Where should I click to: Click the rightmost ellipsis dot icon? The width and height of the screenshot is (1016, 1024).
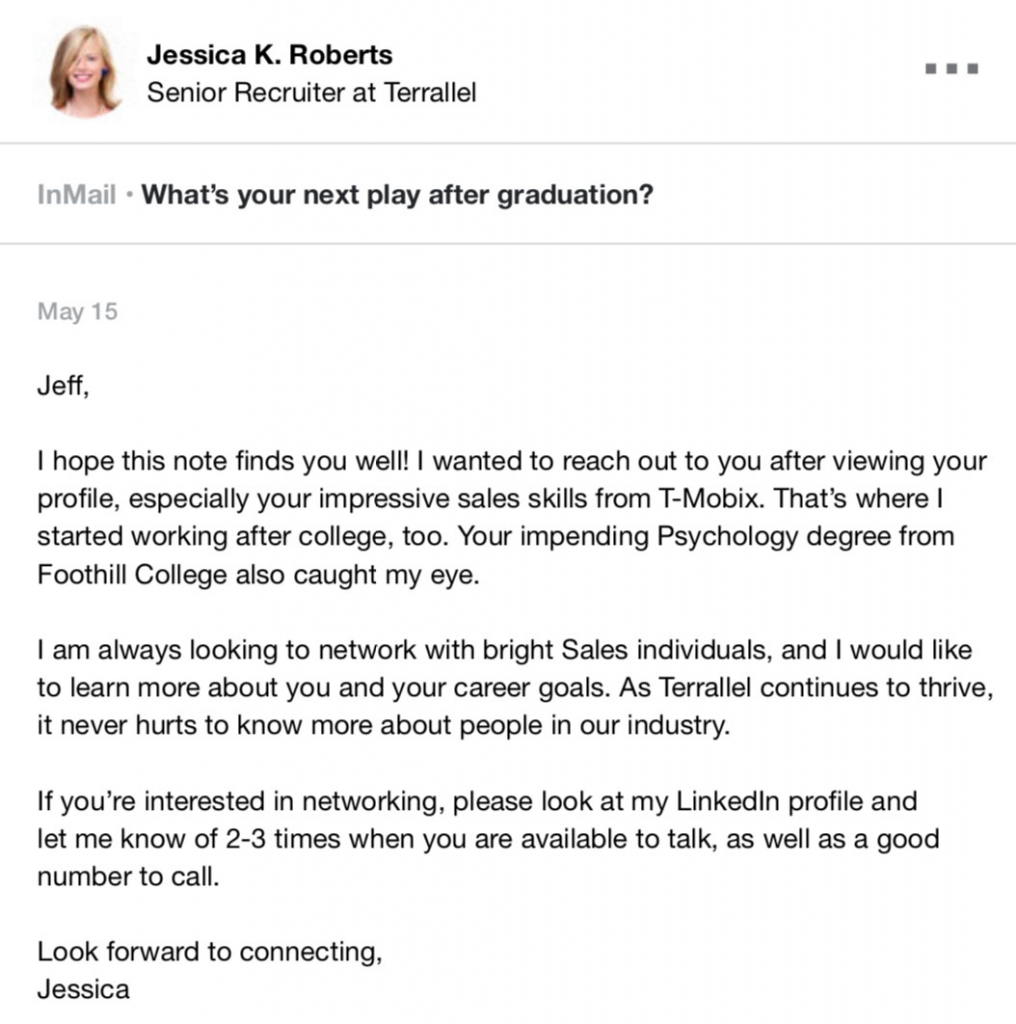973,68
